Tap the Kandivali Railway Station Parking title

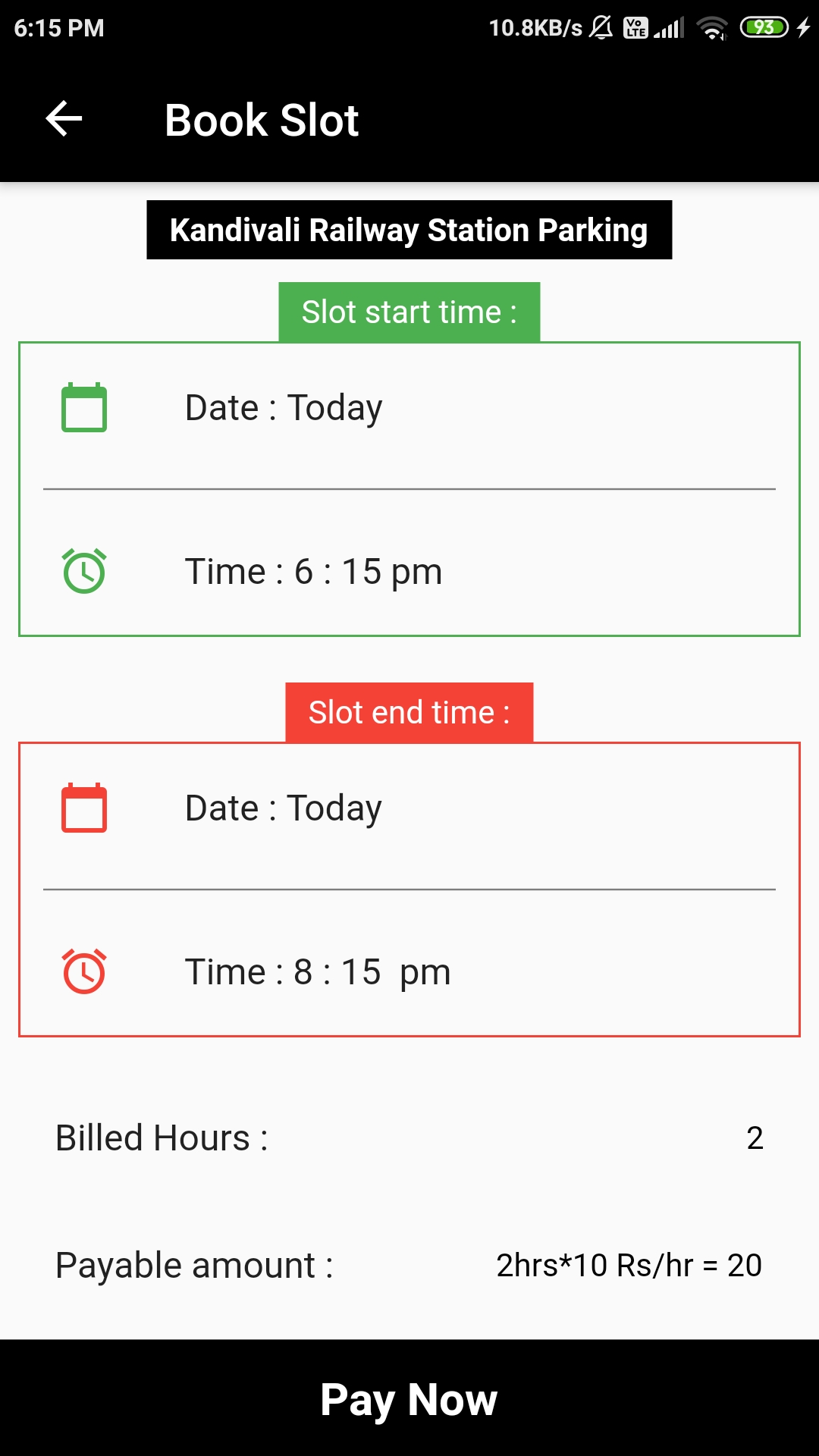(x=409, y=230)
